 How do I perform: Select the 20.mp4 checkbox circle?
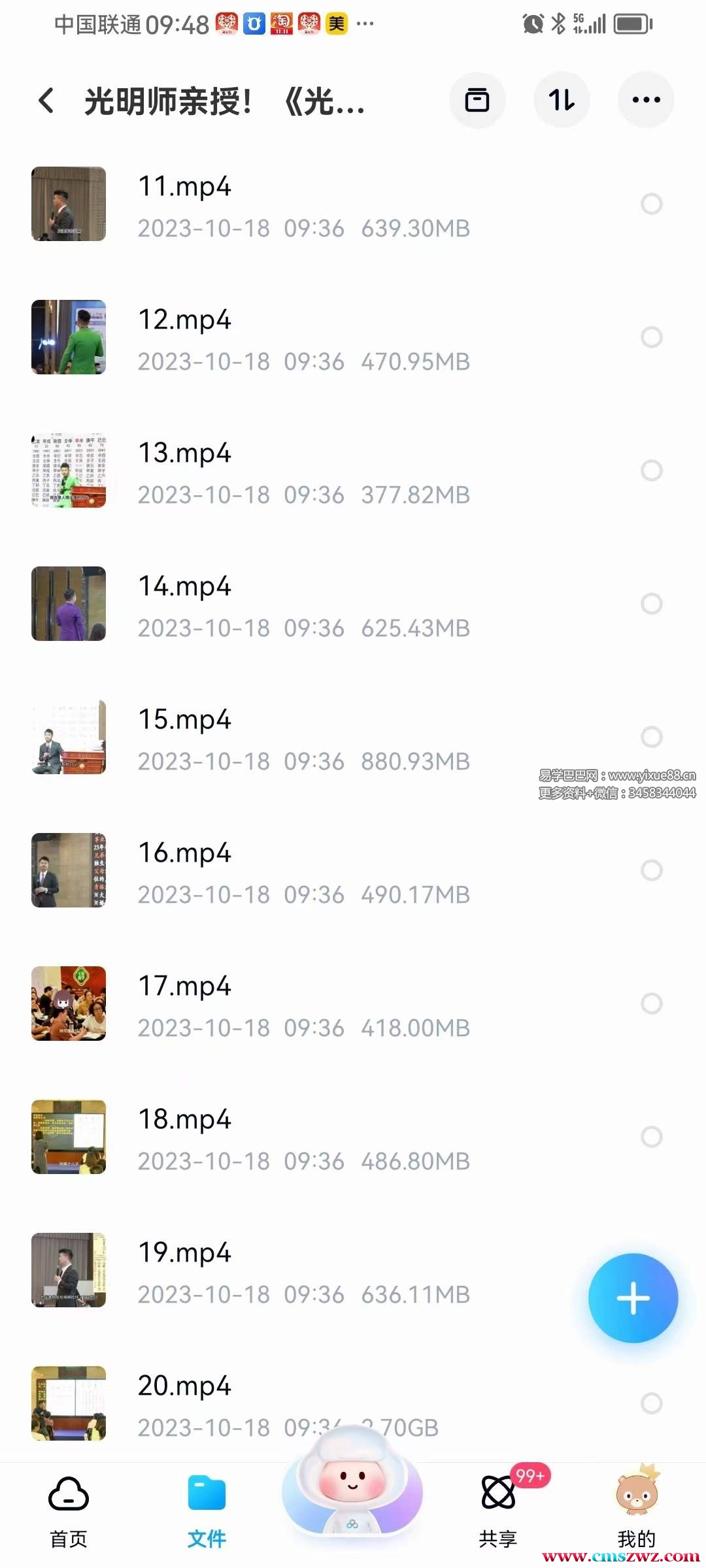coord(651,1403)
